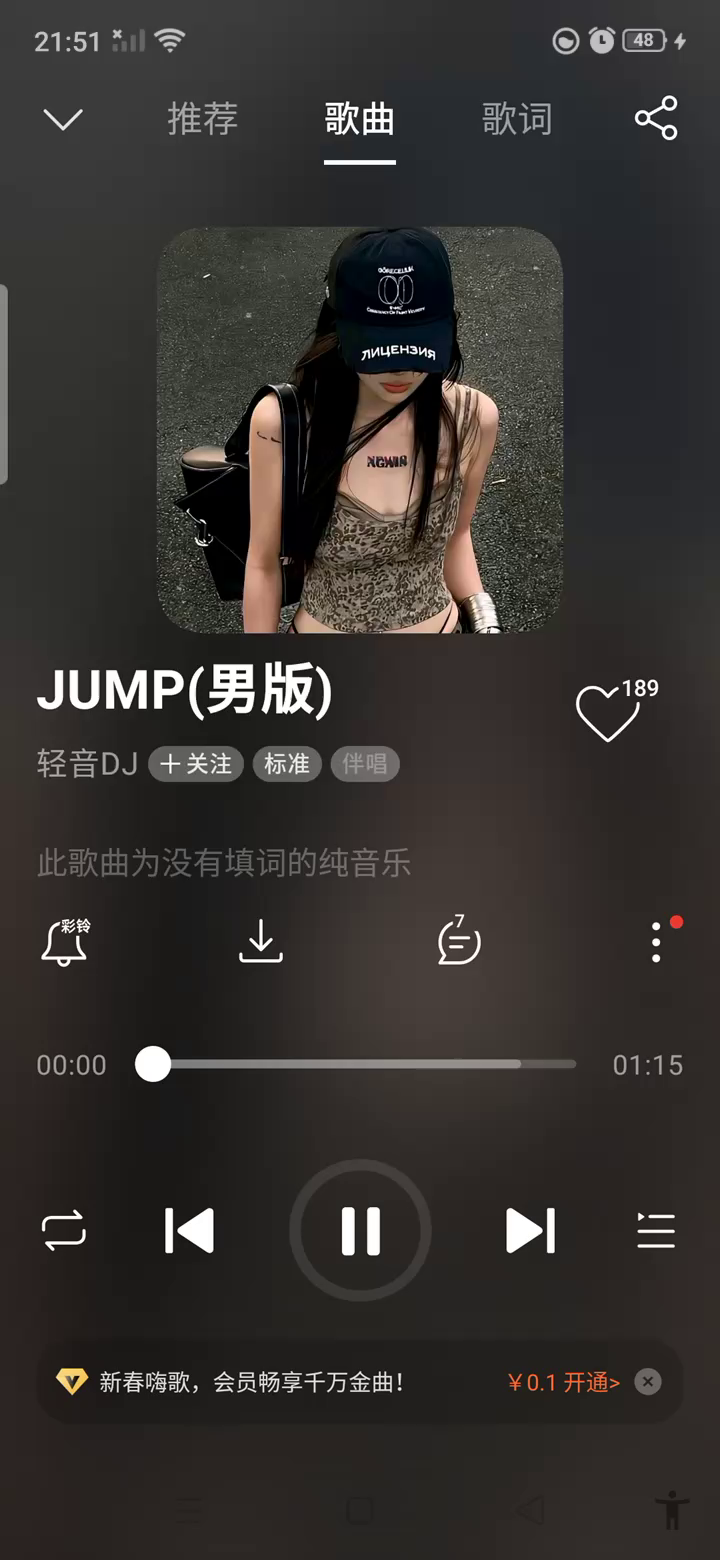This screenshot has width=720, height=1560.
Task: Like the song with the heart icon
Action: pos(607,713)
